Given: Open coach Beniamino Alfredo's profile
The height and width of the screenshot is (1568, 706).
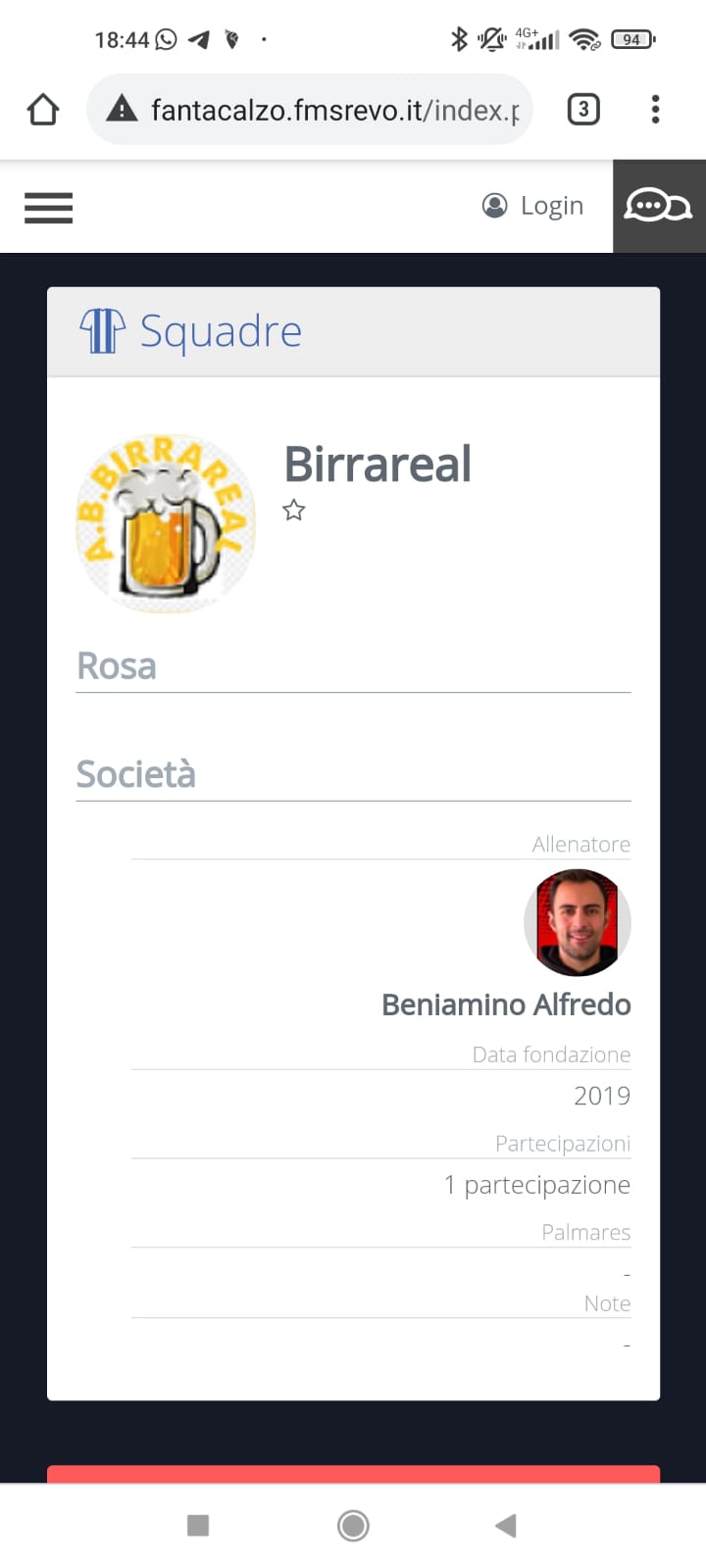Looking at the screenshot, I should [577, 923].
